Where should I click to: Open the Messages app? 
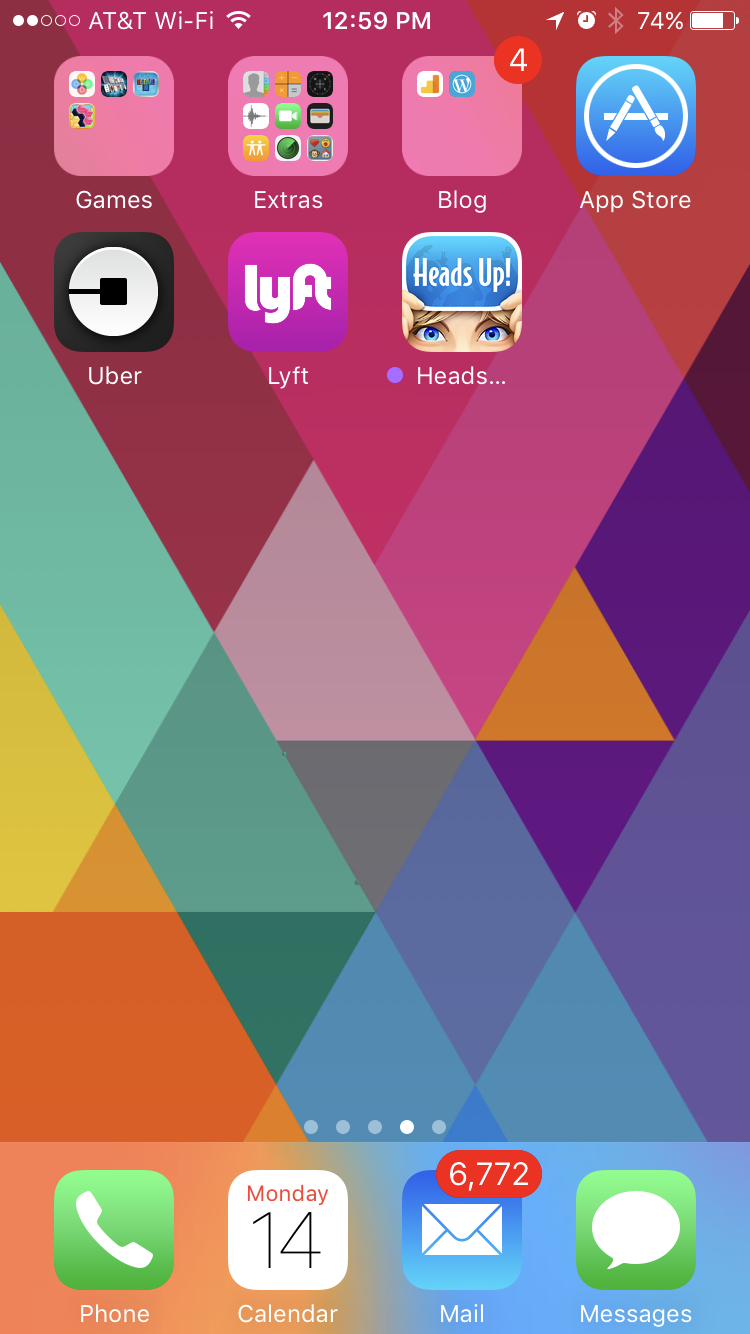pos(636,1230)
